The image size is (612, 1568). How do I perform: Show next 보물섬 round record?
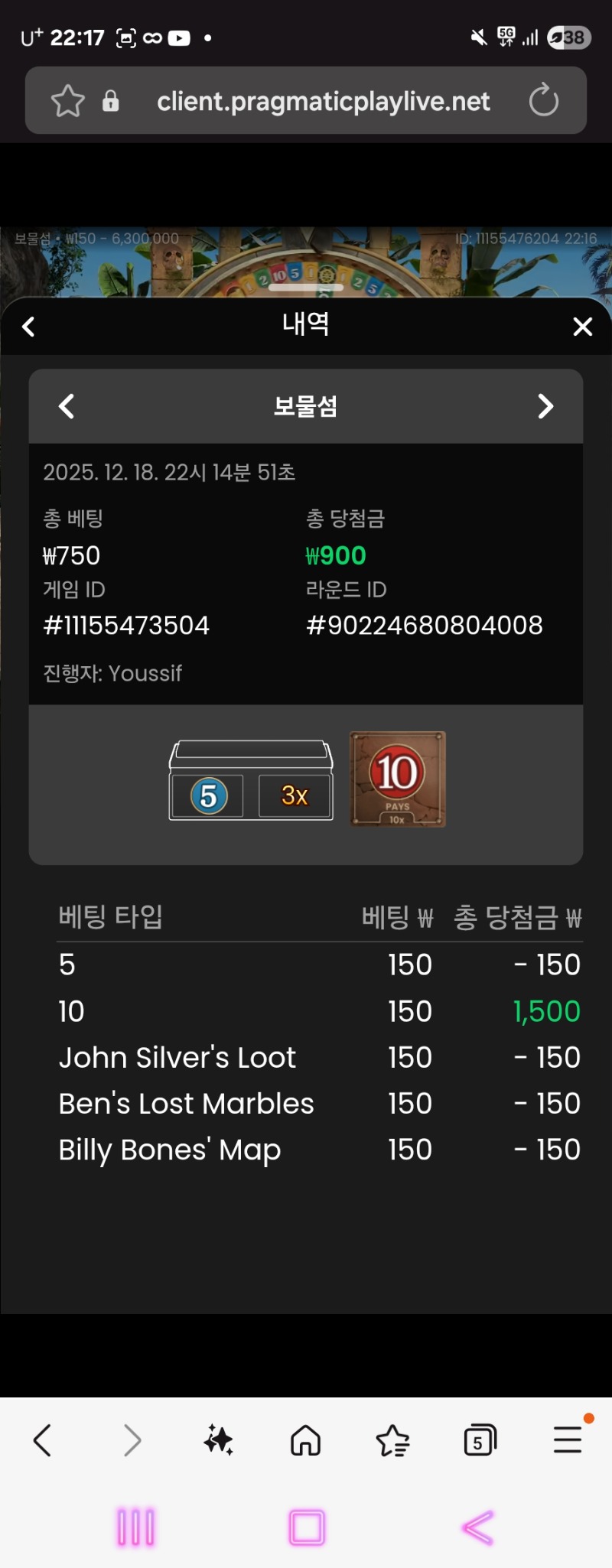(x=545, y=406)
